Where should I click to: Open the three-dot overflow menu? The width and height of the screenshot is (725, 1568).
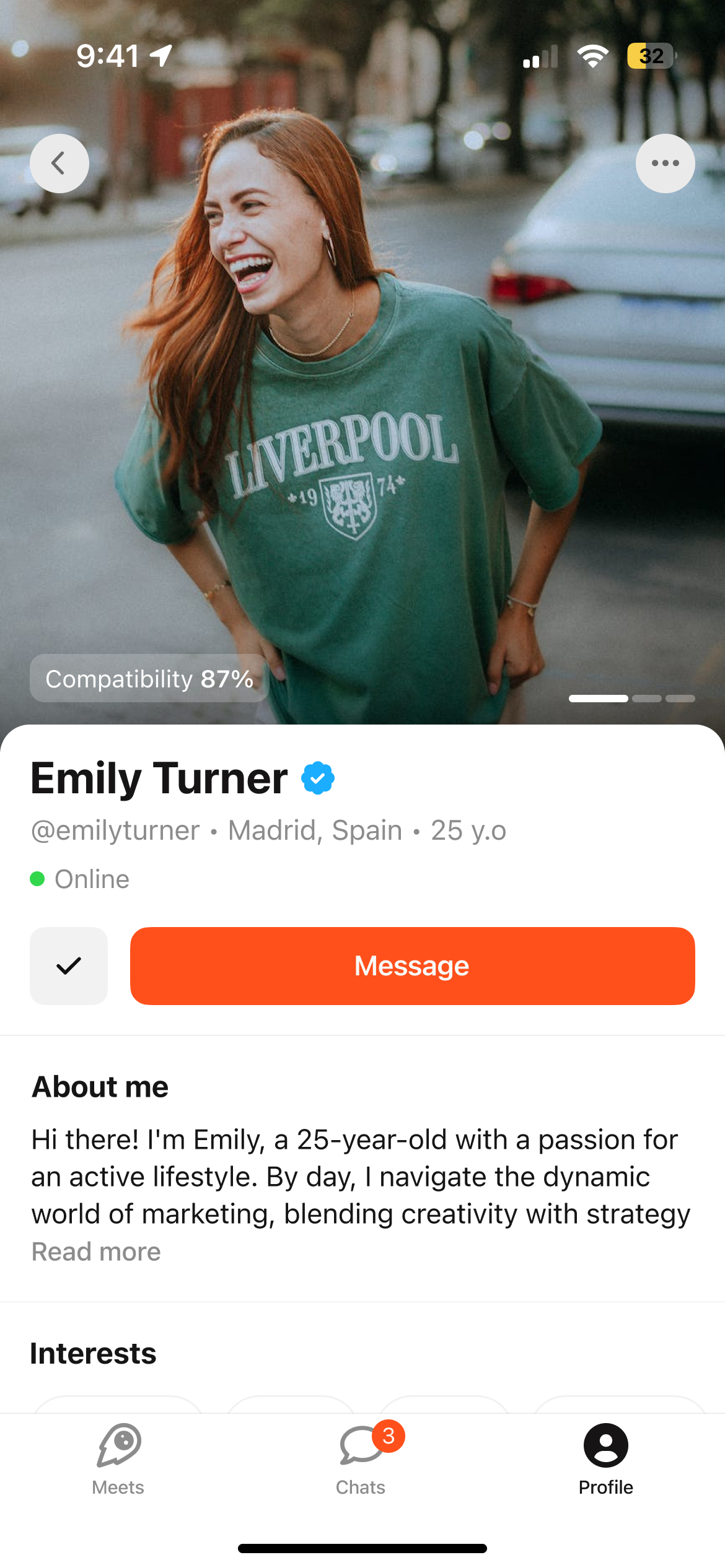point(665,163)
